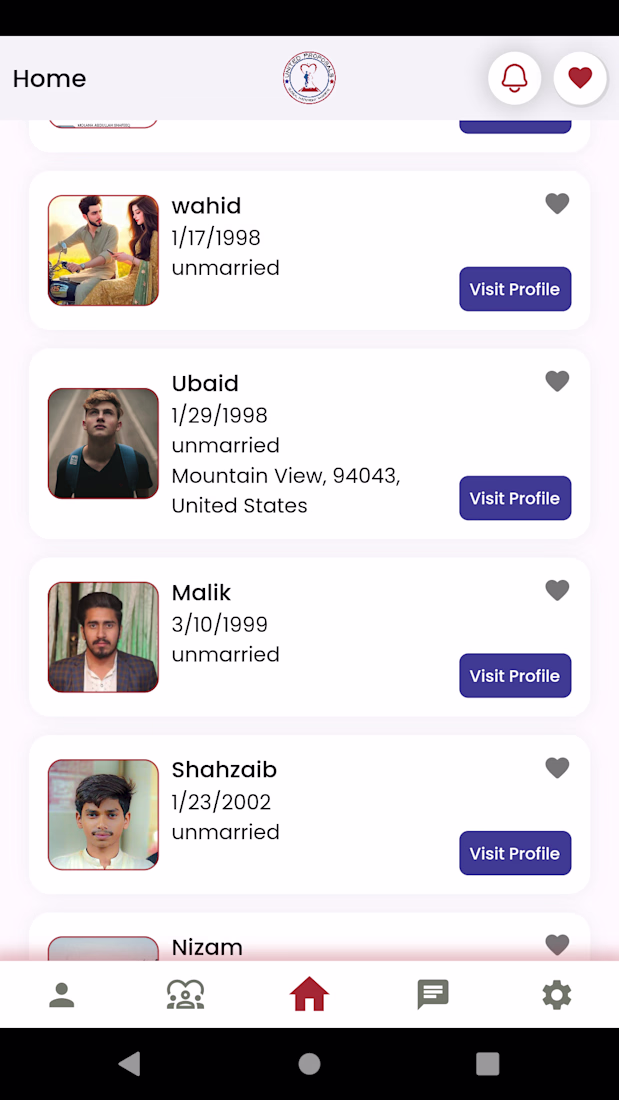Select the home tab
The height and width of the screenshot is (1100, 619).
tap(309, 995)
